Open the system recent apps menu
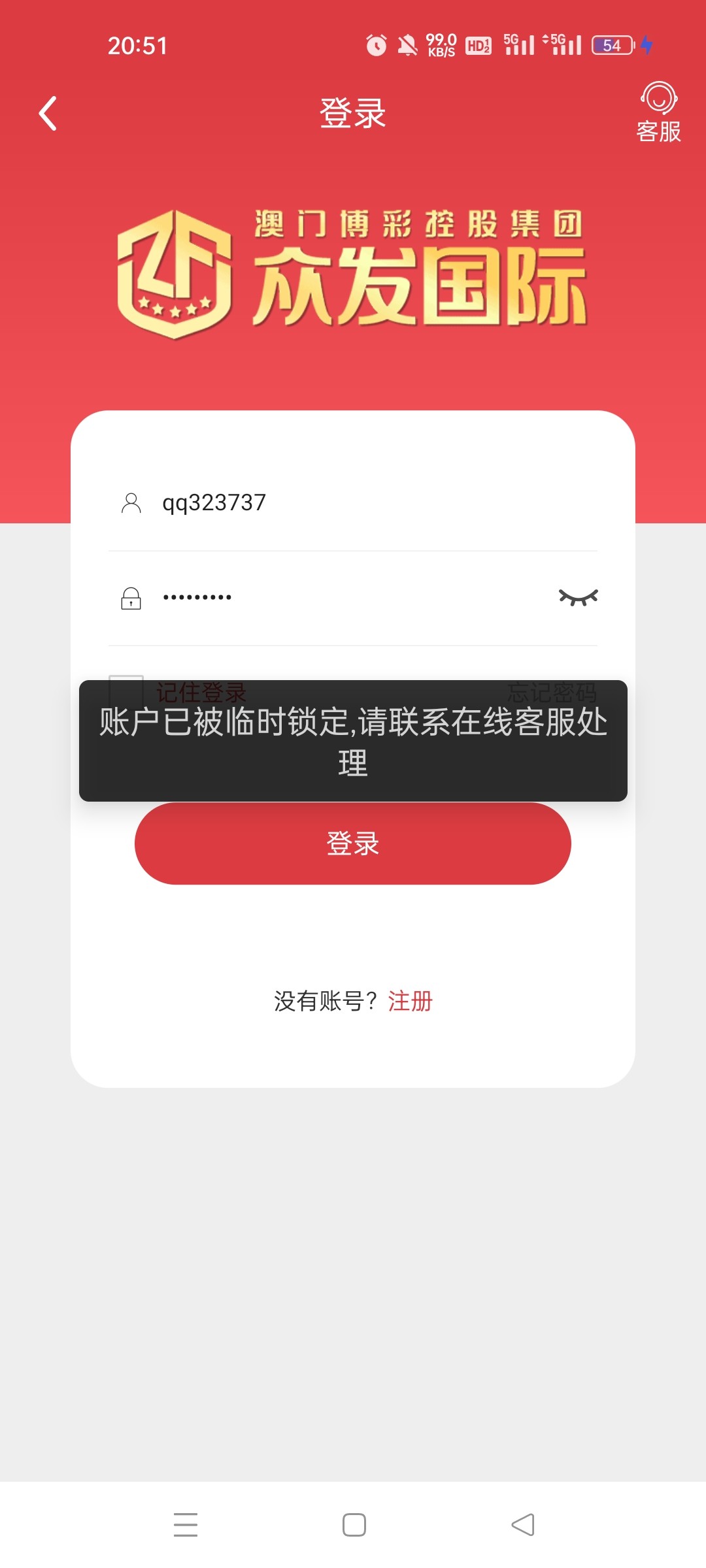Screen dimensions: 706x1568 186,1525
